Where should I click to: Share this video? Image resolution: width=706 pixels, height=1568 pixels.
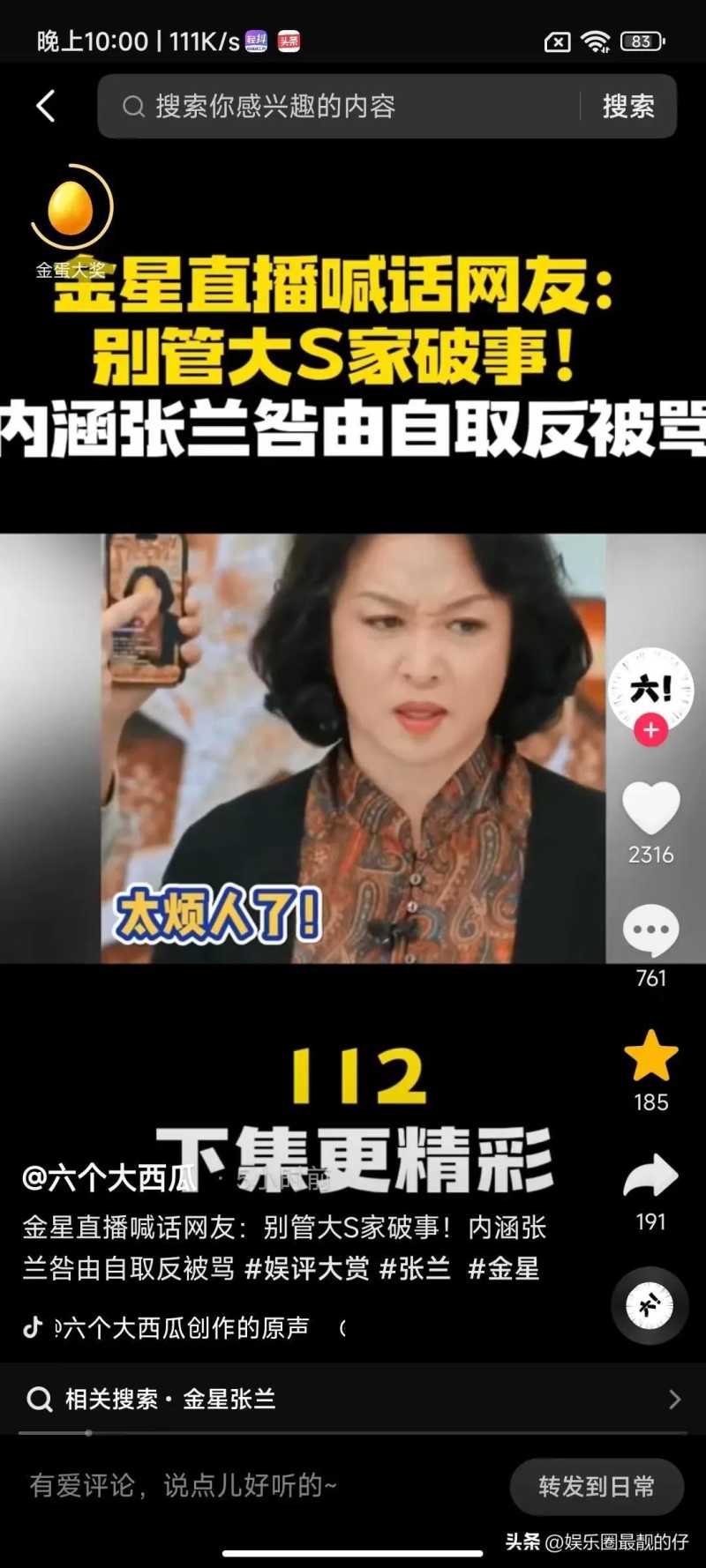click(x=651, y=1176)
